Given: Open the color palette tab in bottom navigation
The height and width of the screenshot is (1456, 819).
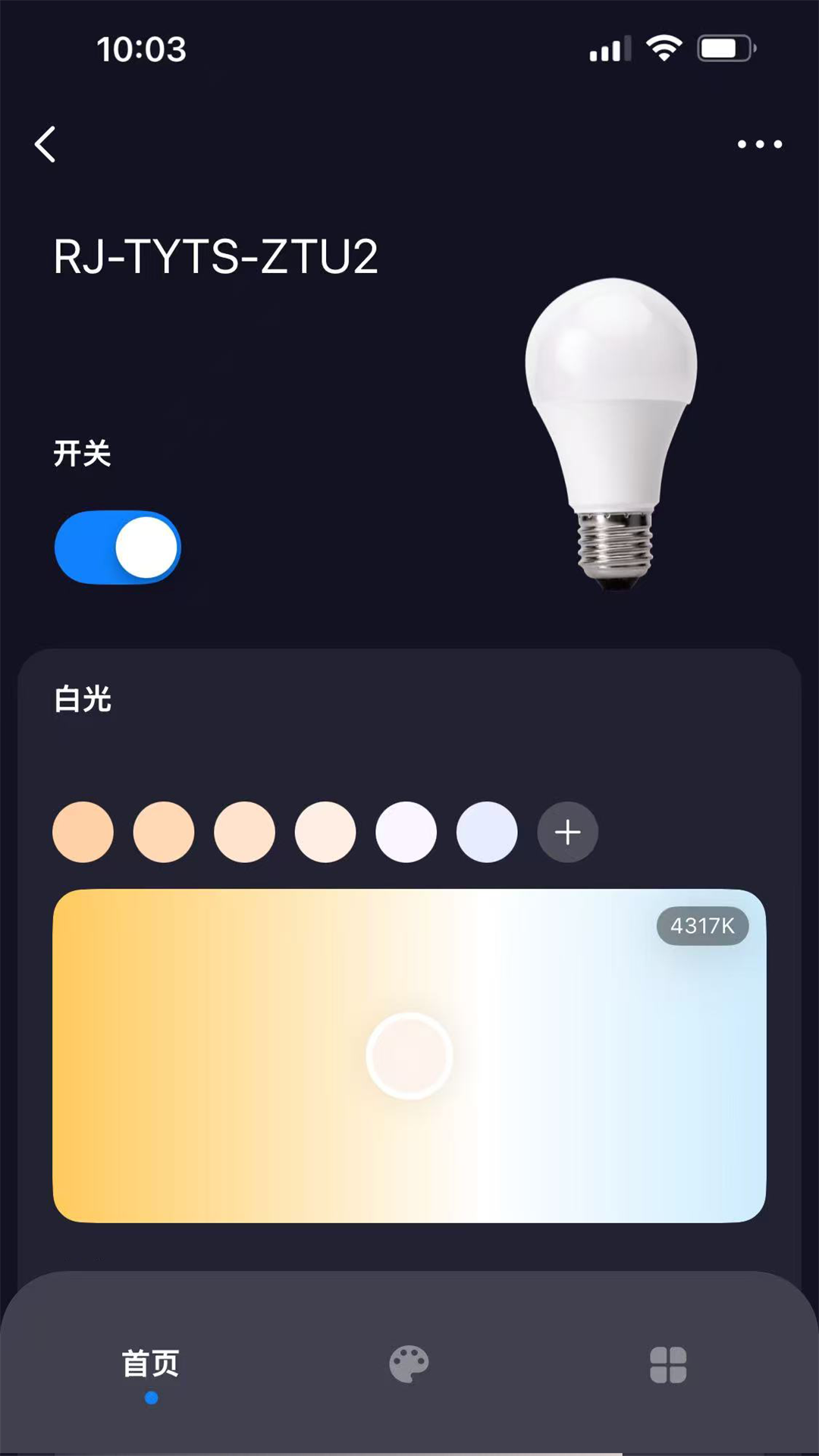Looking at the screenshot, I should click(409, 1363).
